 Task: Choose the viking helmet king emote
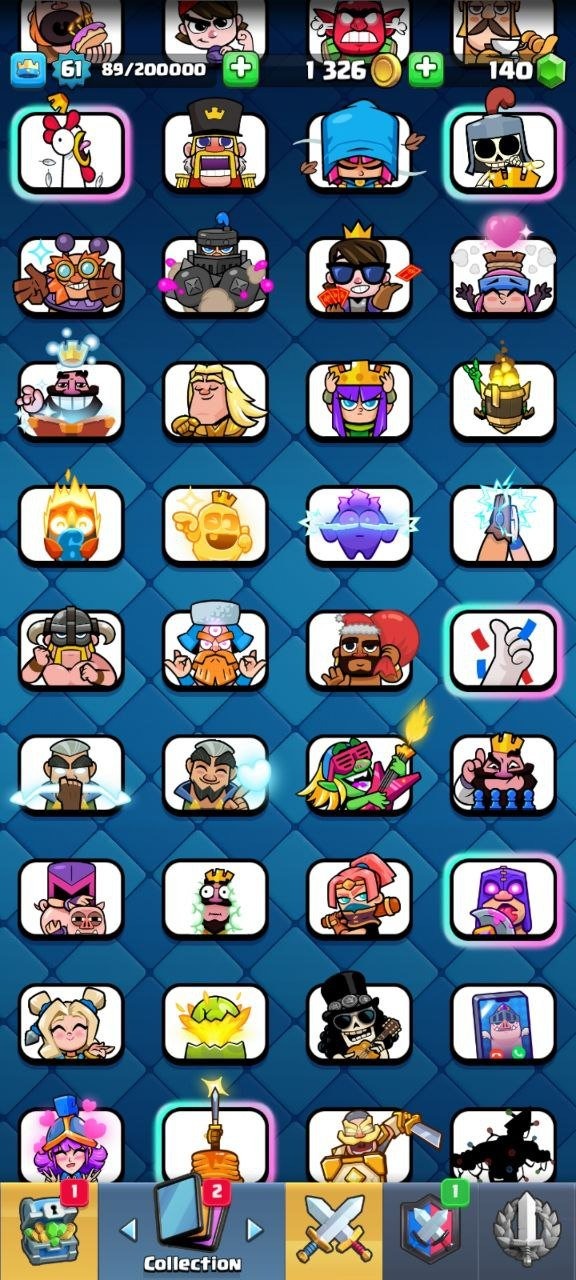coord(71,649)
